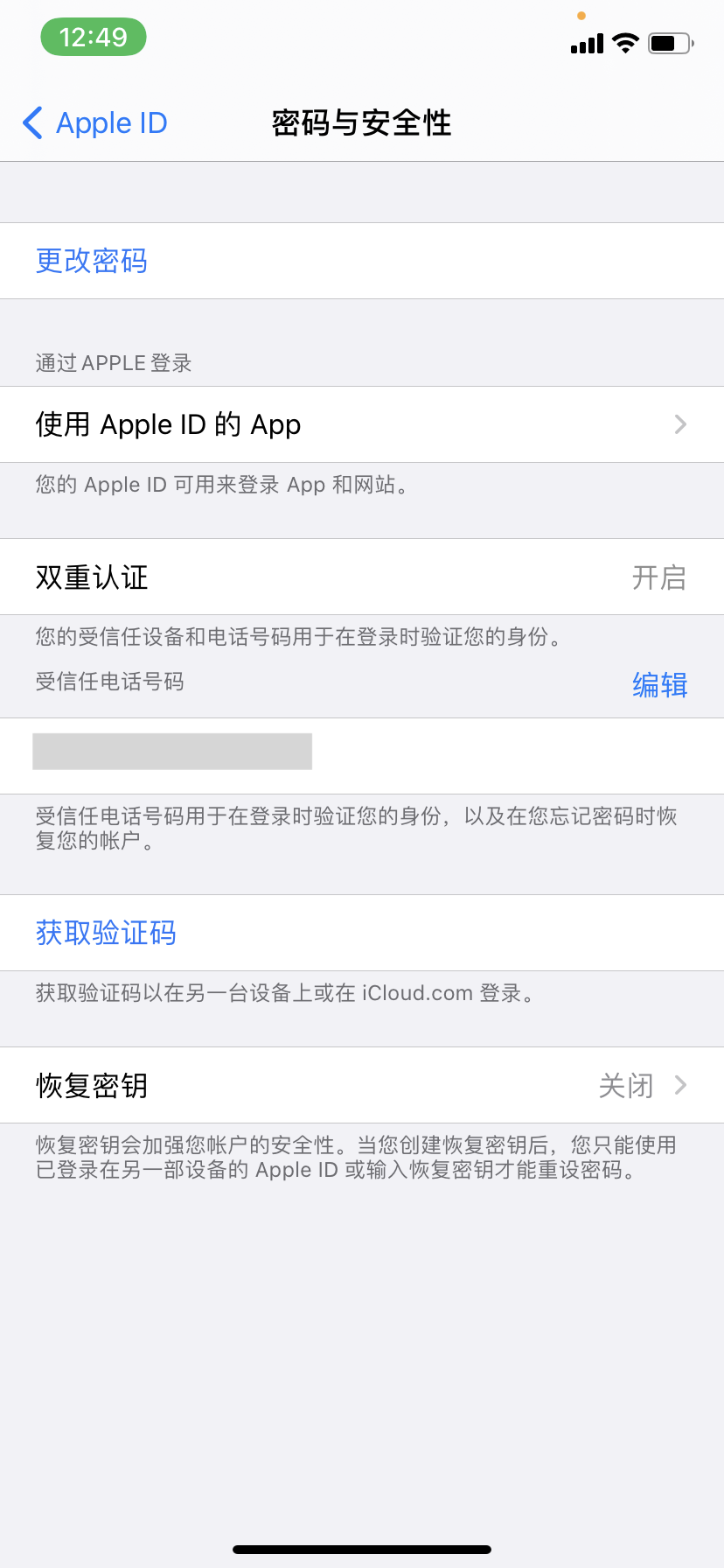The image size is (724, 1568).
Task: Open 双重认证 setting
Action: [x=362, y=577]
